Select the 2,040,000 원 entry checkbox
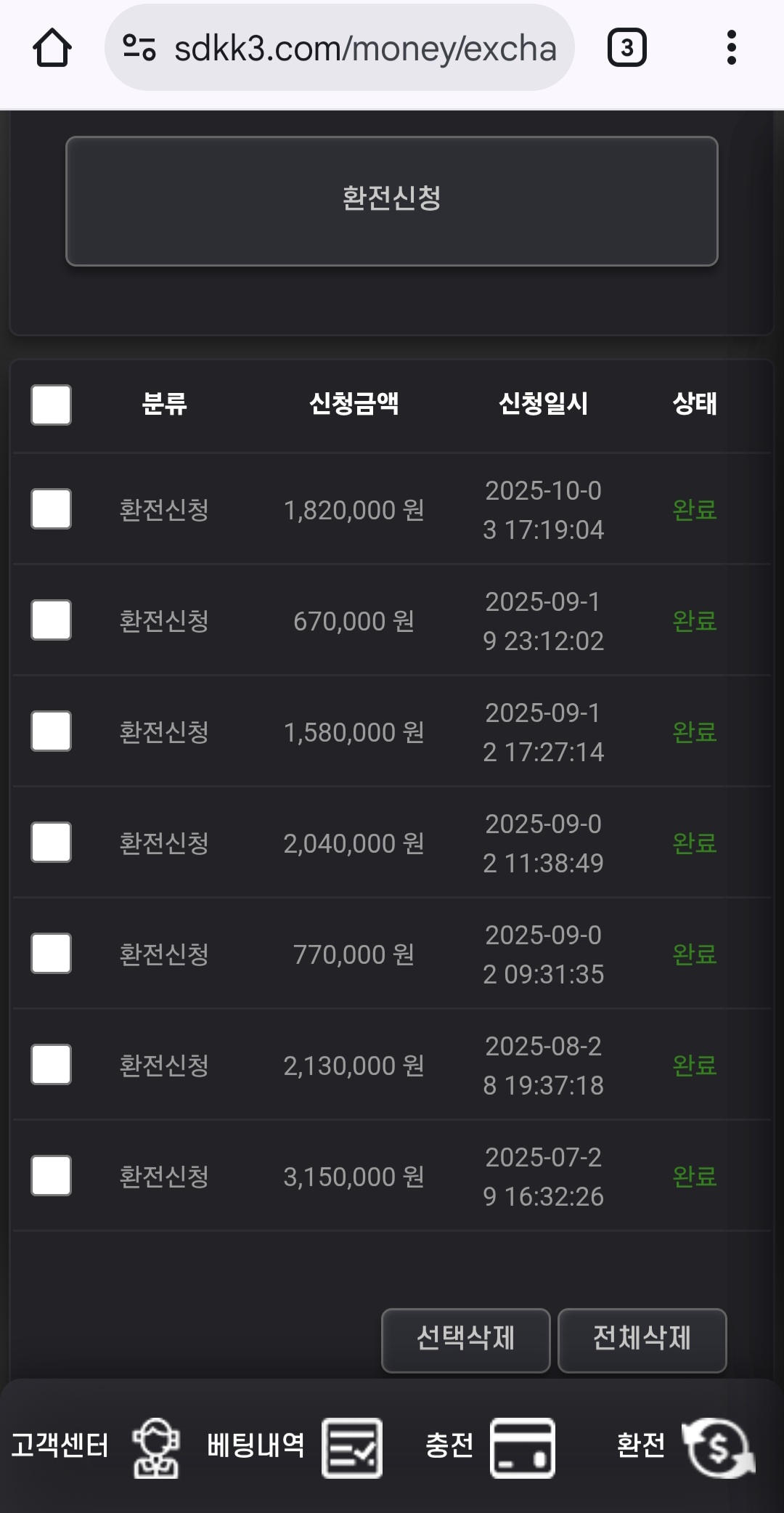 51,843
